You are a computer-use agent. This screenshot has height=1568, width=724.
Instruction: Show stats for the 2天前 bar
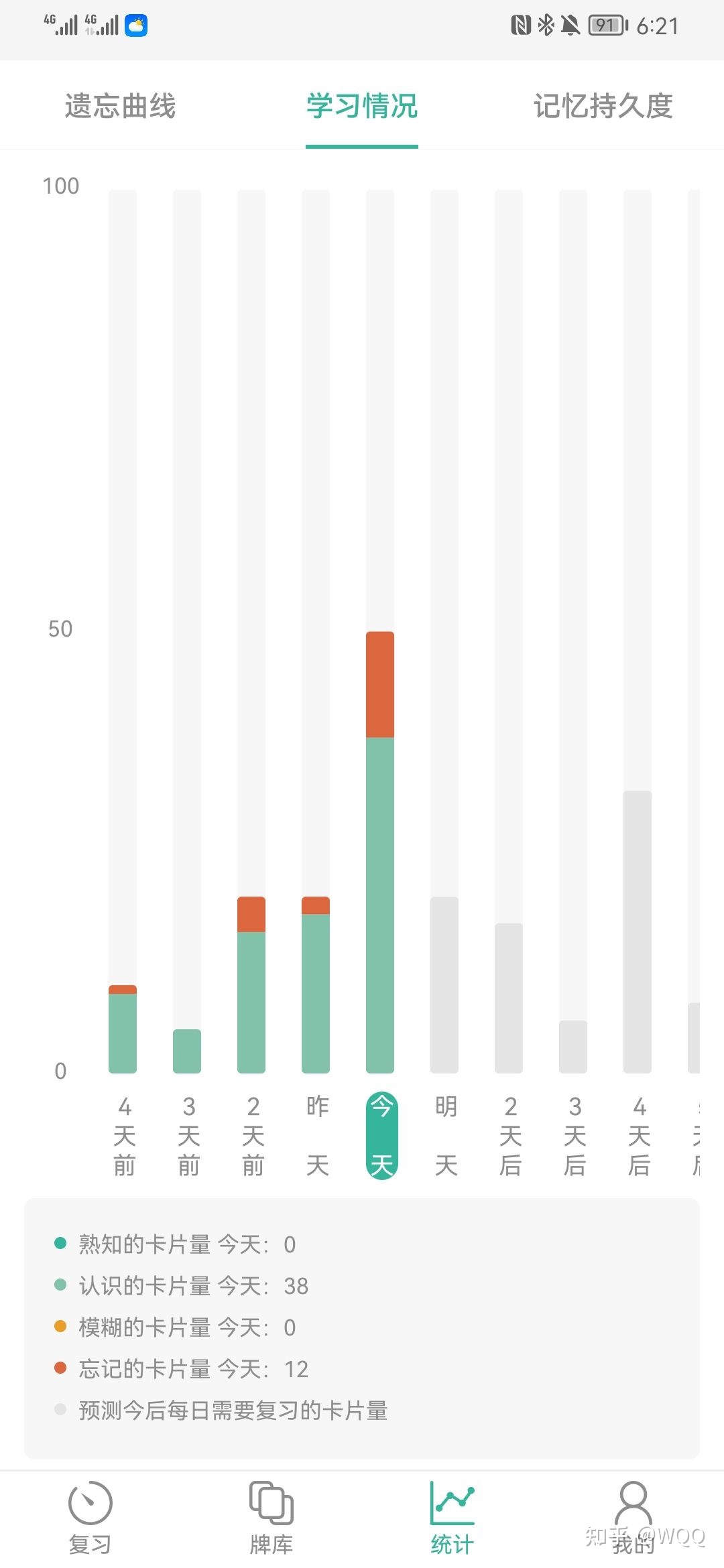coord(251,984)
